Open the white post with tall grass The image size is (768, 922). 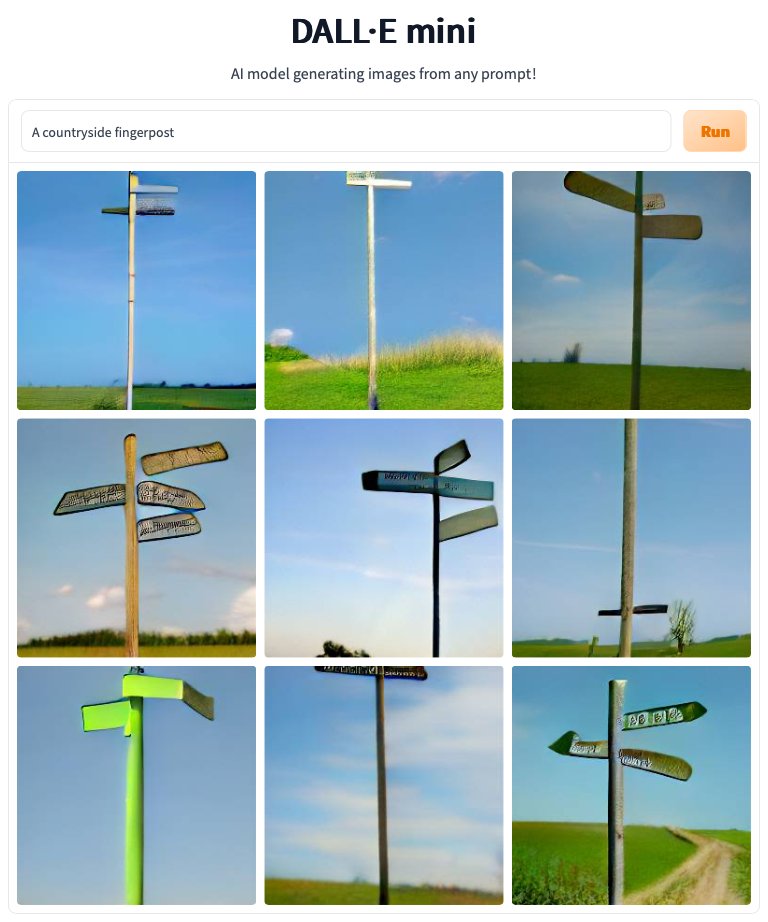[x=383, y=290]
